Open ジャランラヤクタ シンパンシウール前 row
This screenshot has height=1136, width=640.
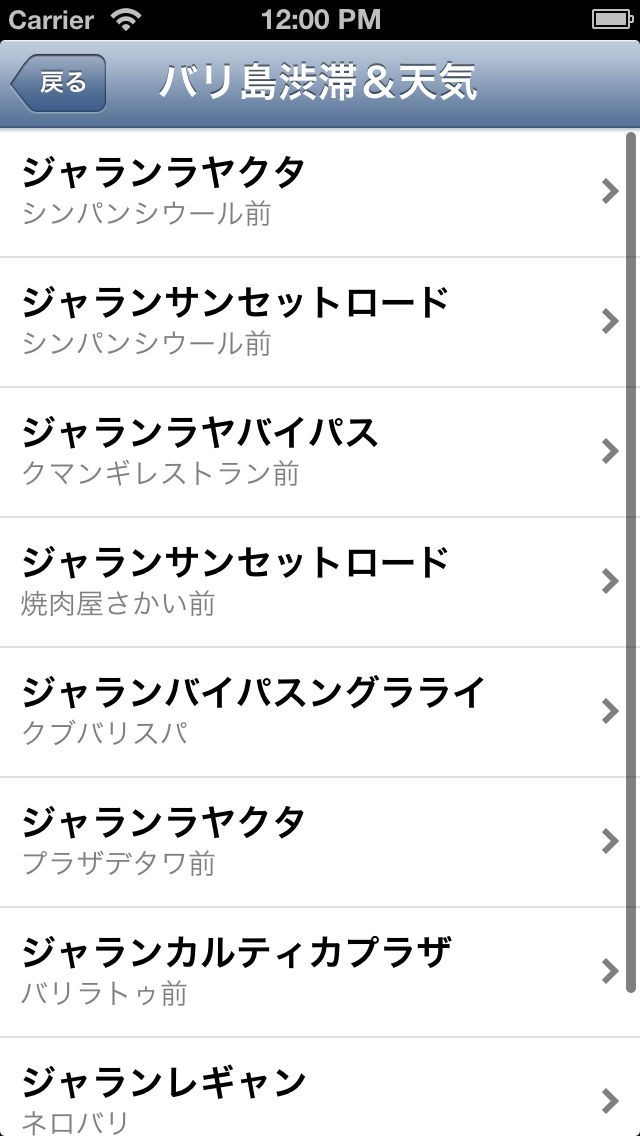click(x=300, y=192)
